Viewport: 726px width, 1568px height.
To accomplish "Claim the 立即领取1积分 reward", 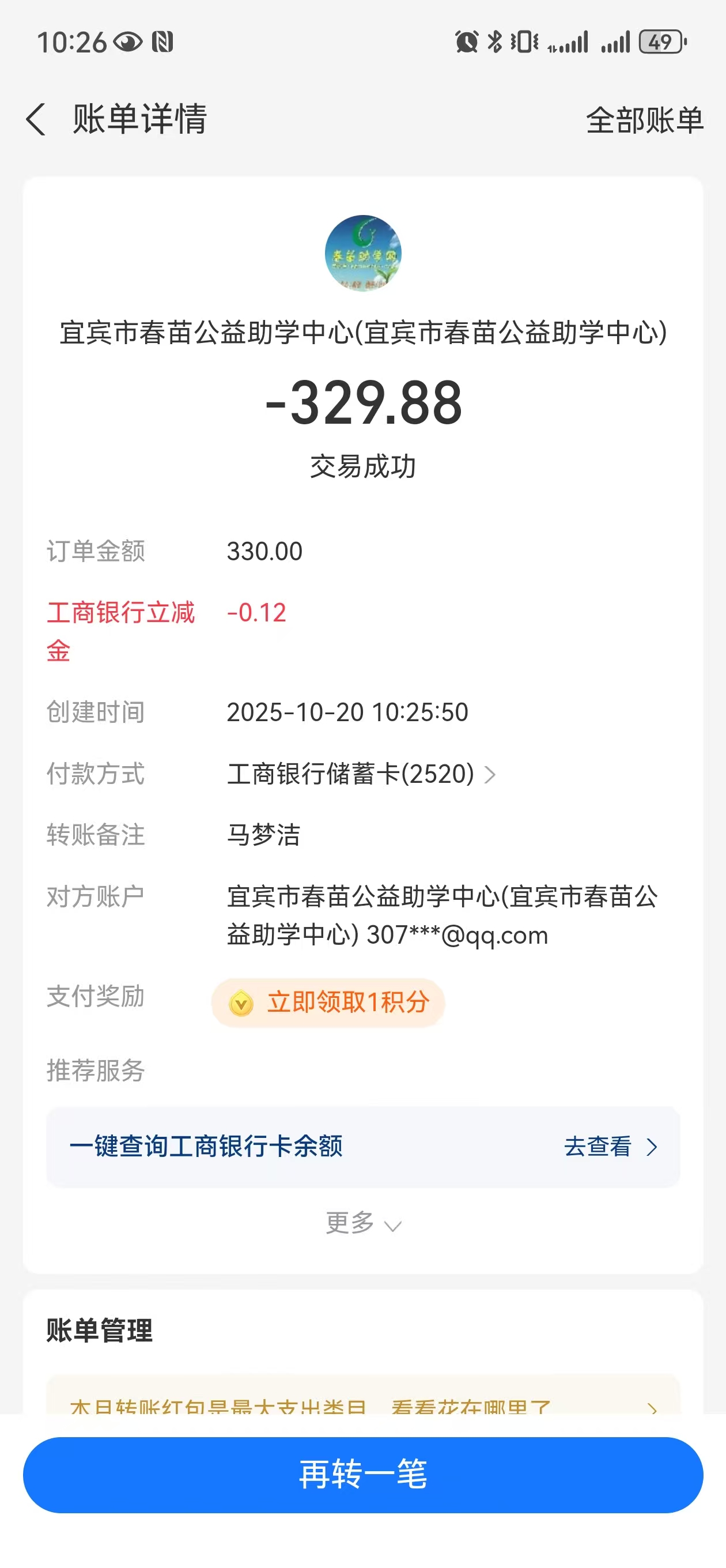I will (x=328, y=1002).
